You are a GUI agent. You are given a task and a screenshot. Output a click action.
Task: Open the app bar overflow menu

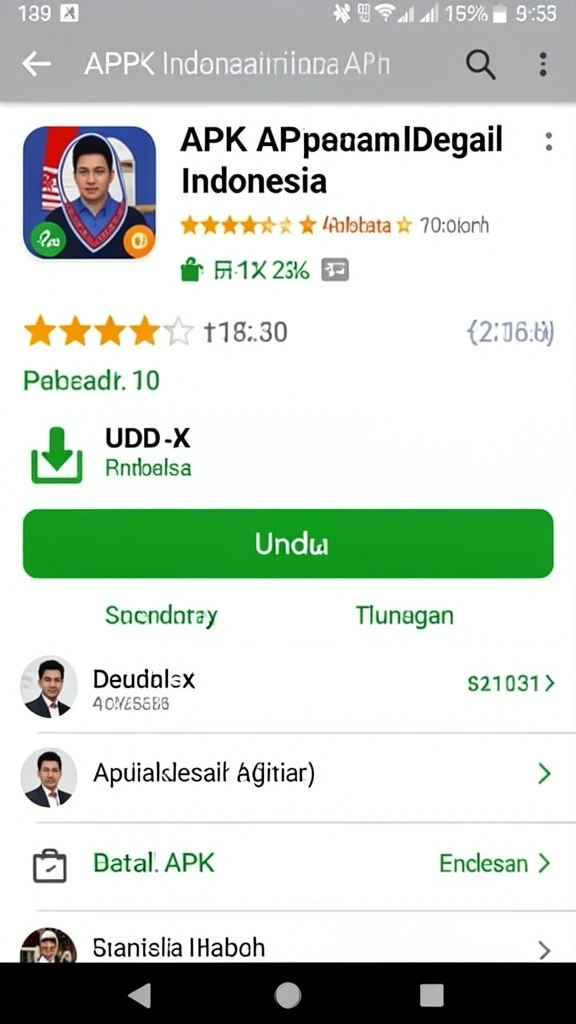[x=543, y=65]
